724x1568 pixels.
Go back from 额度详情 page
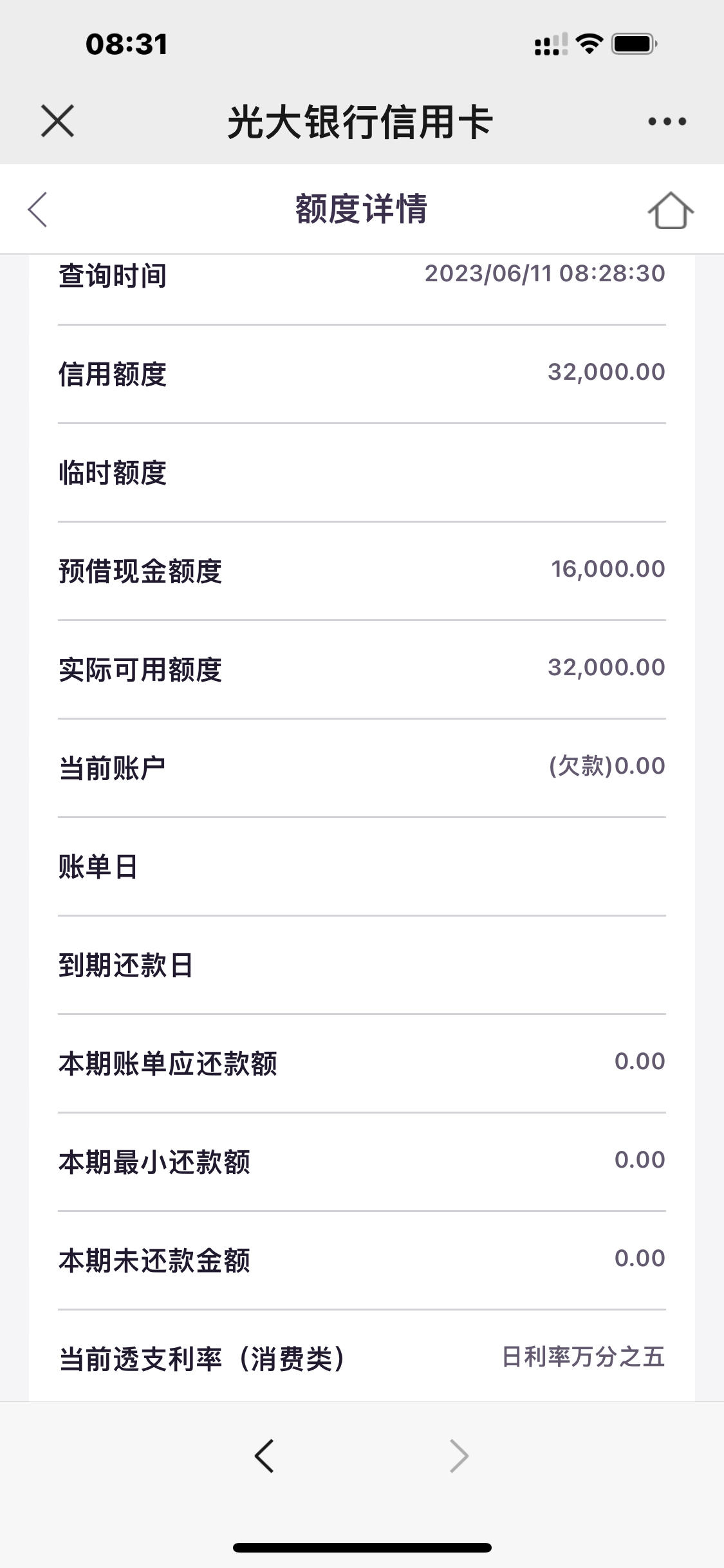click(x=37, y=209)
